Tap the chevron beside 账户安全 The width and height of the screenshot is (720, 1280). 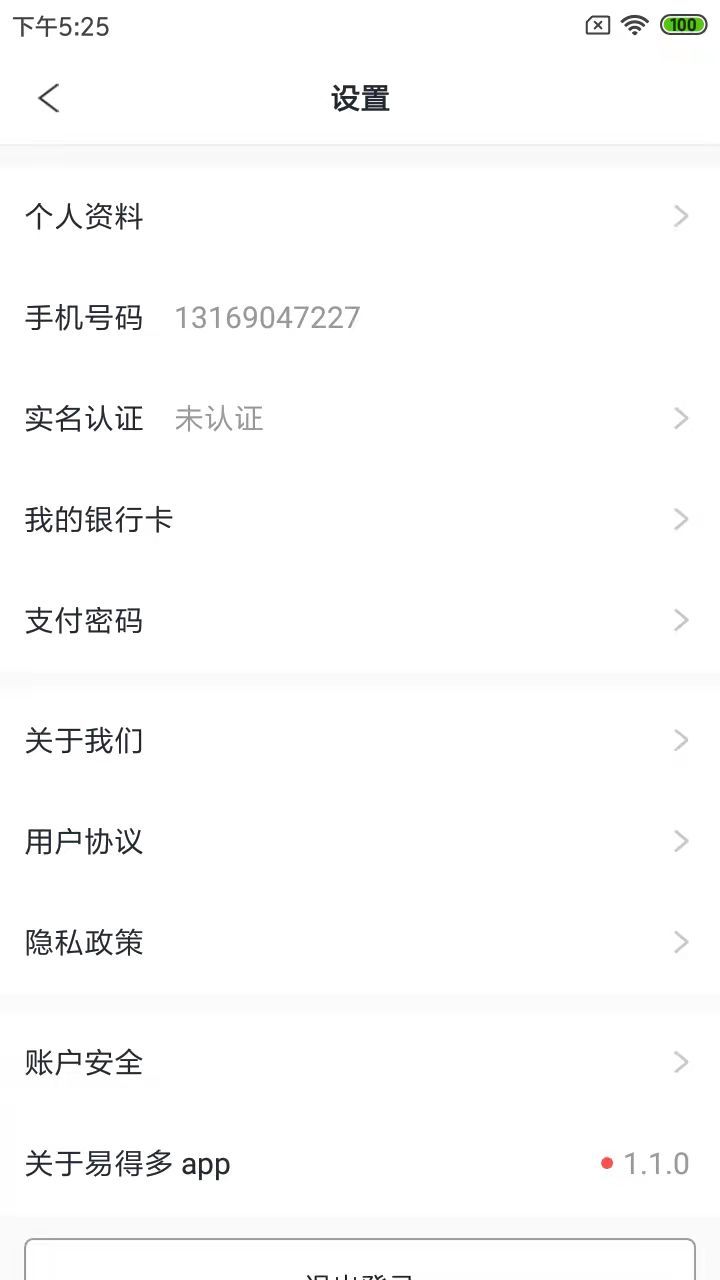pos(682,1063)
